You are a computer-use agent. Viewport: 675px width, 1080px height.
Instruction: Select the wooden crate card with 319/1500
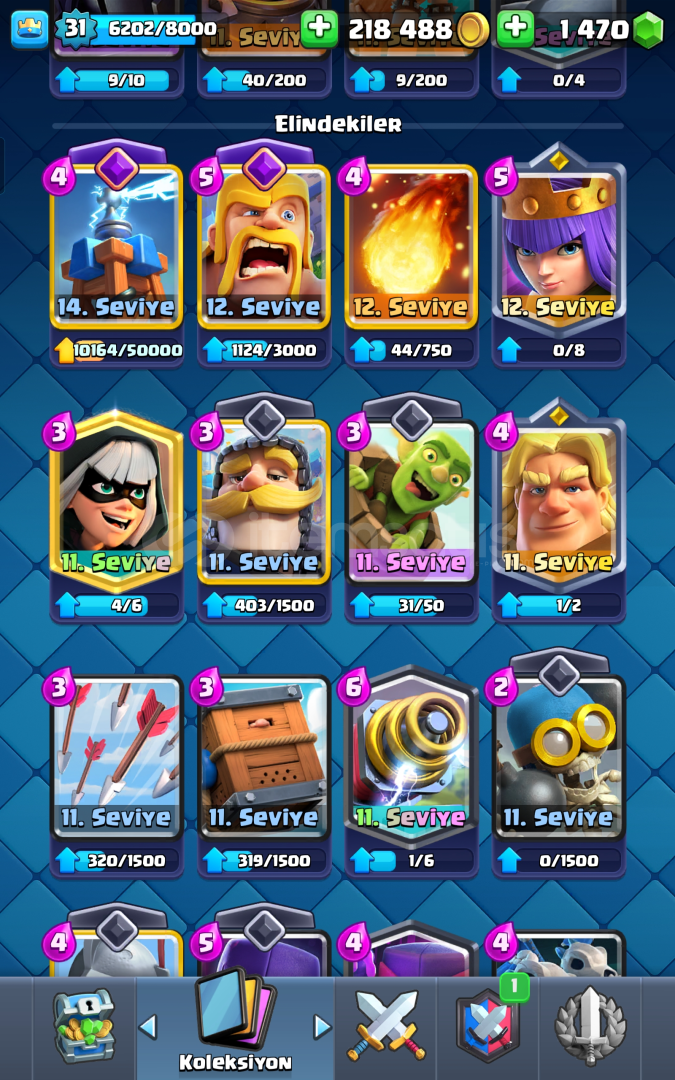coord(264,756)
